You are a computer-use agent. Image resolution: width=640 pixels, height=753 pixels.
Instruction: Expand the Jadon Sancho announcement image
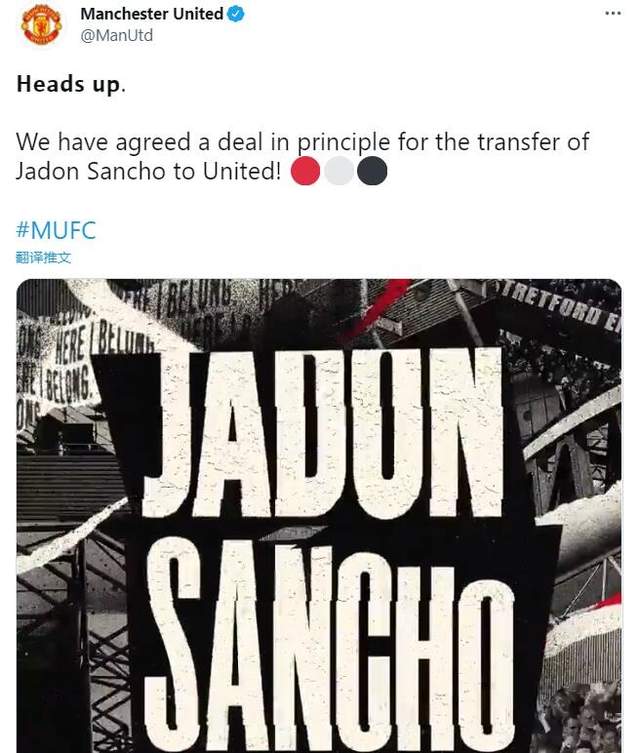pyautogui.click(x=320, y=515)
